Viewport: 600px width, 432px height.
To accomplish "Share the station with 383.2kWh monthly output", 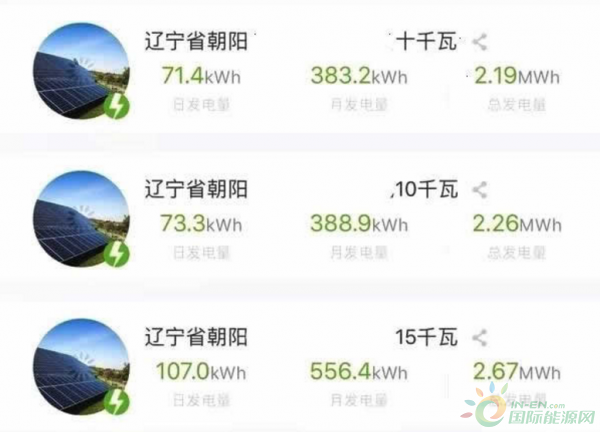I will (x=480, y=42).
